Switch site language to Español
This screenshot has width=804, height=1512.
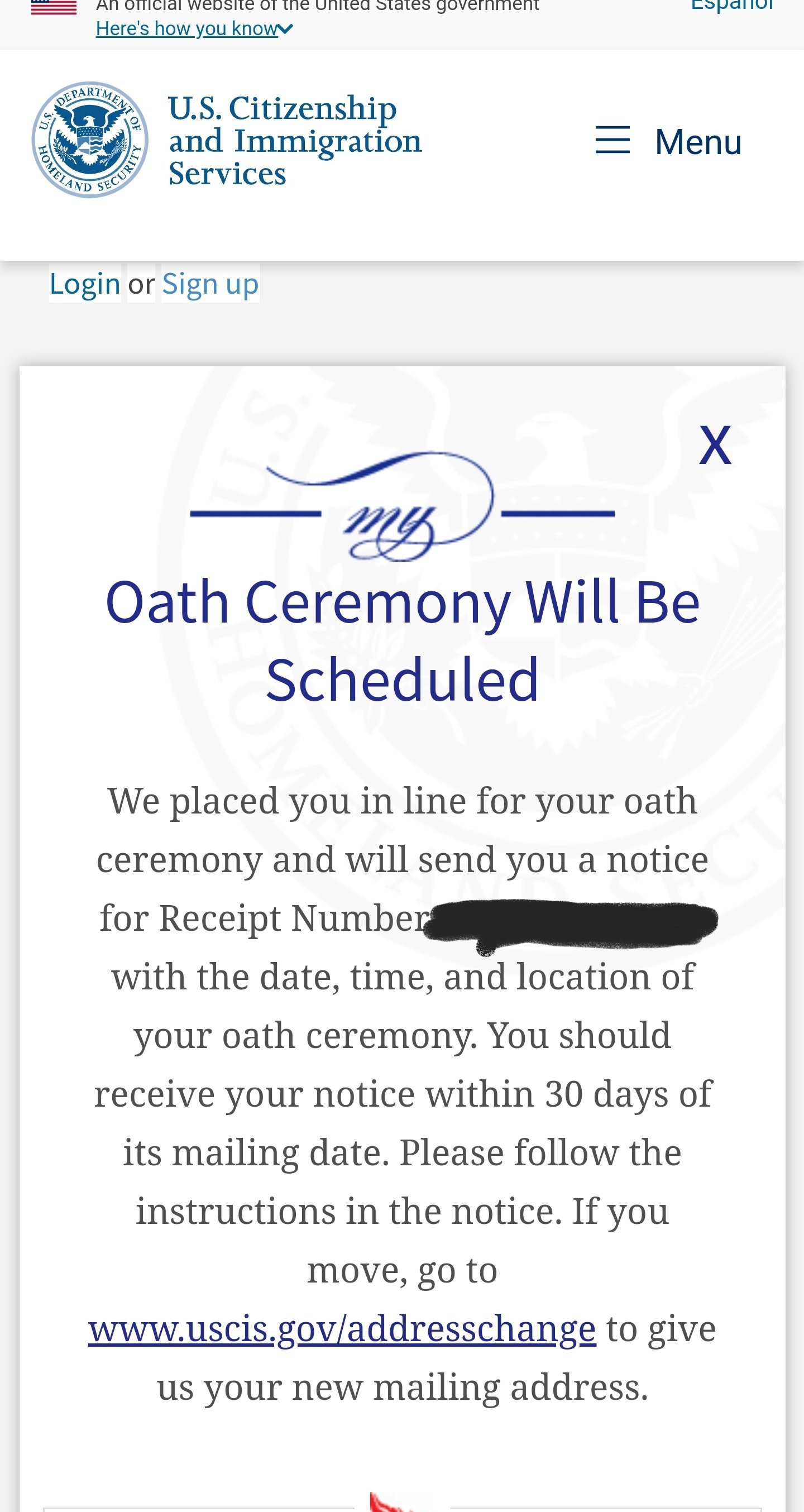(x=732, y=6)
